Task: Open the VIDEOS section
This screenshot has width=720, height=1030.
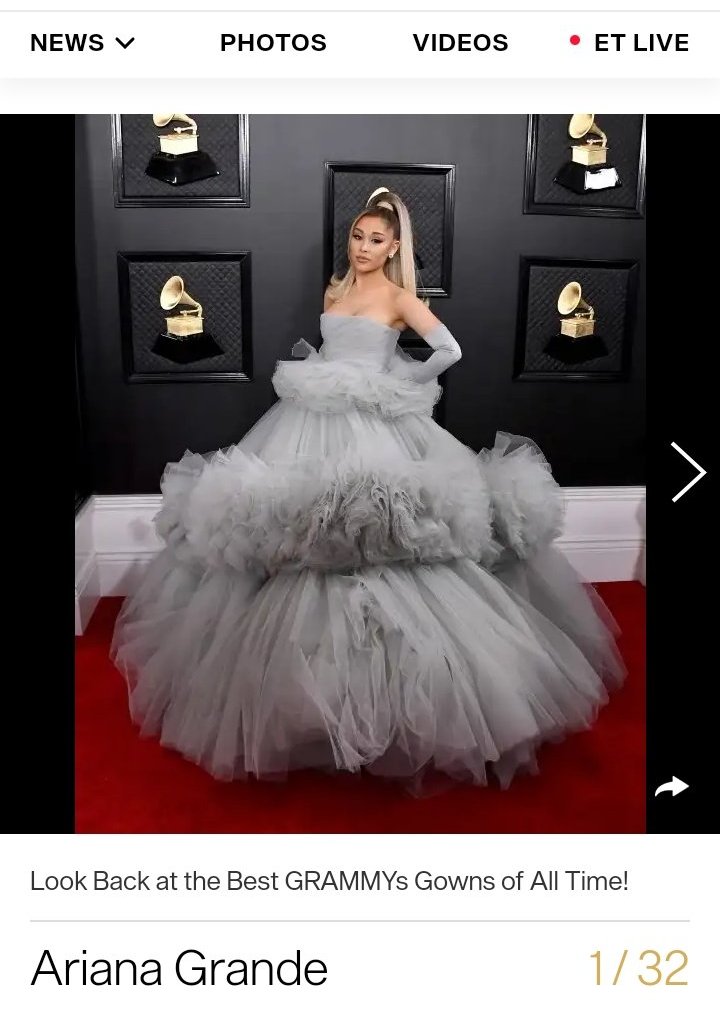Action: (460, 43)
